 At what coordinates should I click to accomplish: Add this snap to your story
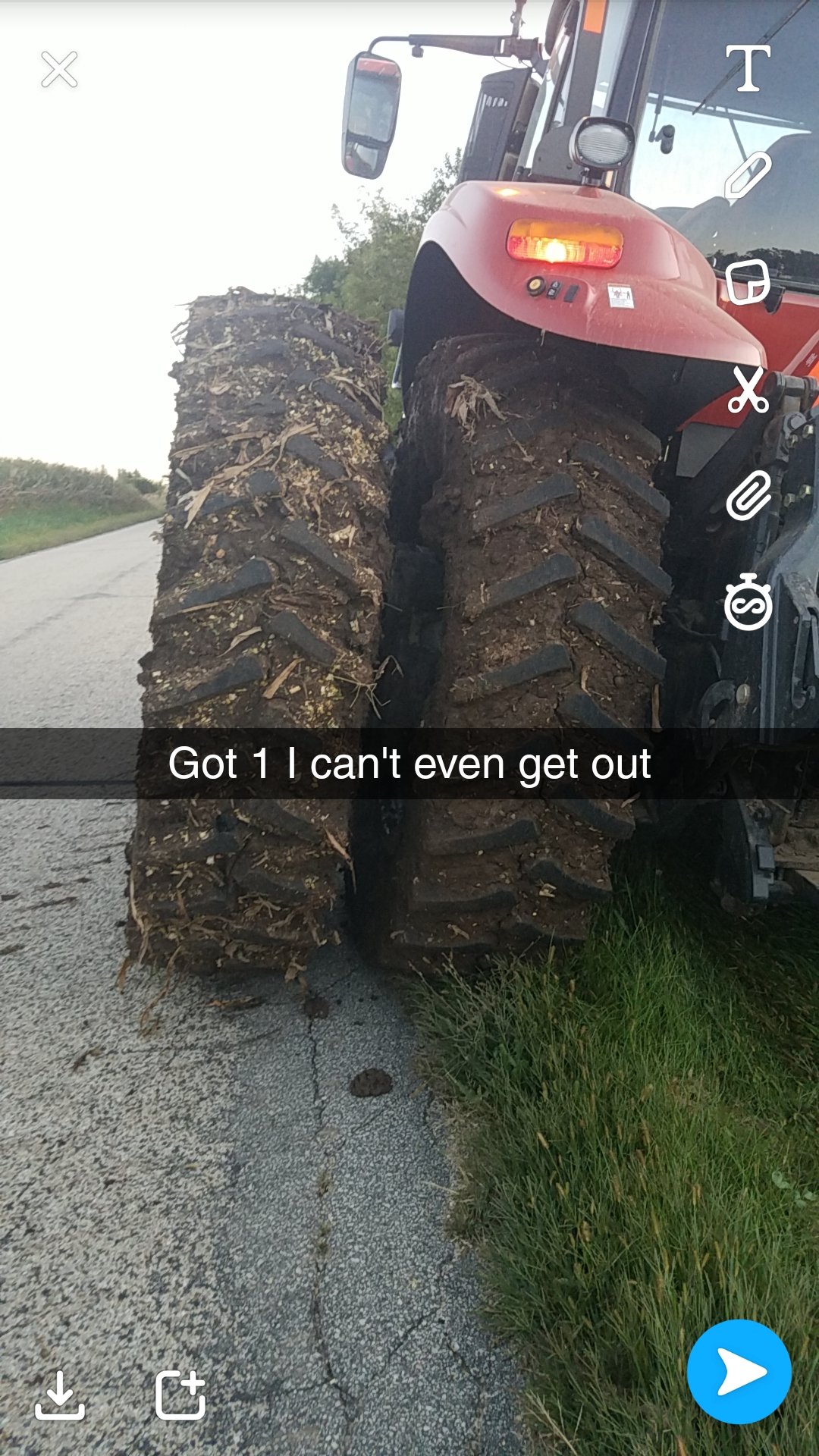point(180,1394)
